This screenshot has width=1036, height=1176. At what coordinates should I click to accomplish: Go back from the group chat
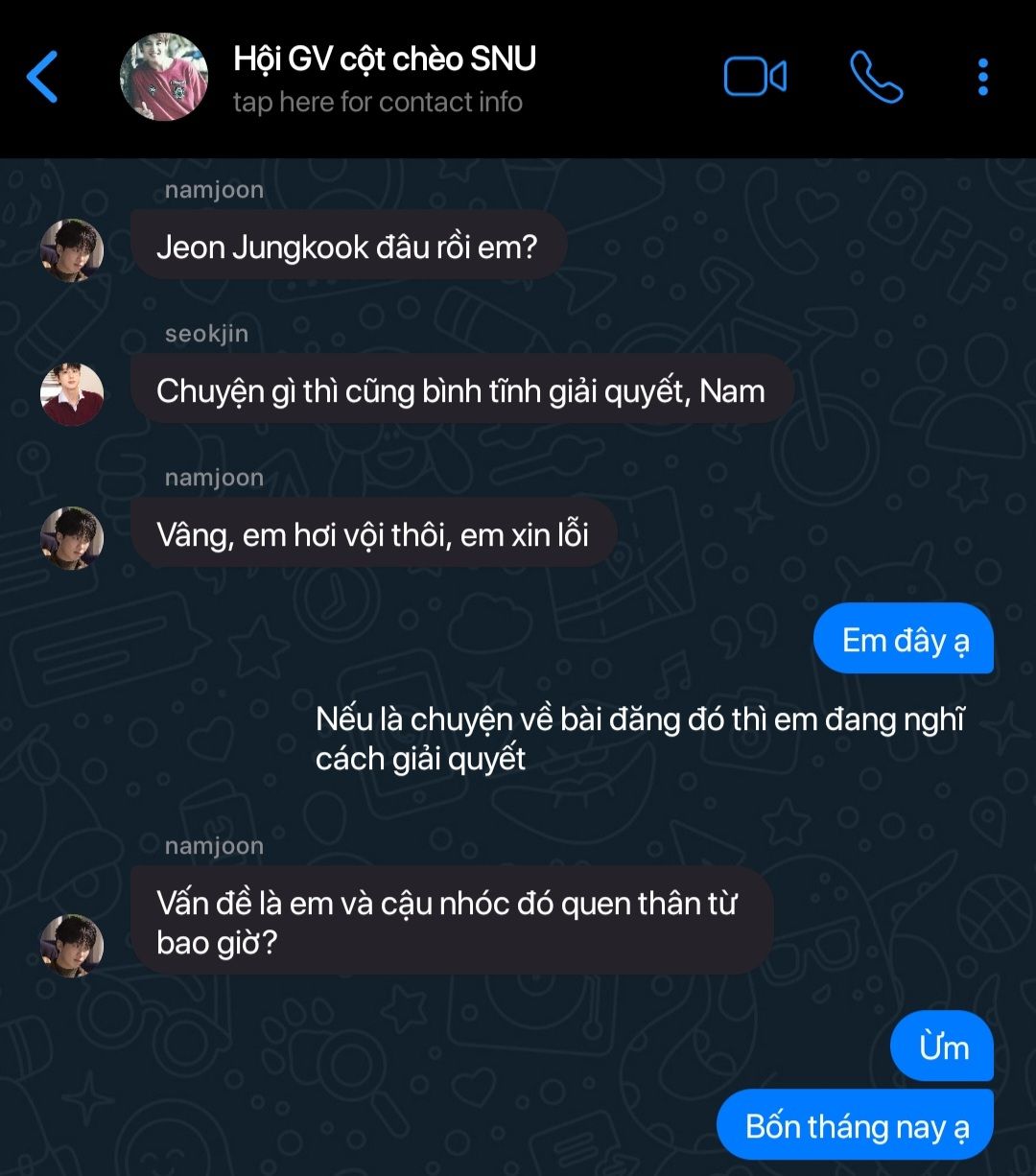[43, 77]
